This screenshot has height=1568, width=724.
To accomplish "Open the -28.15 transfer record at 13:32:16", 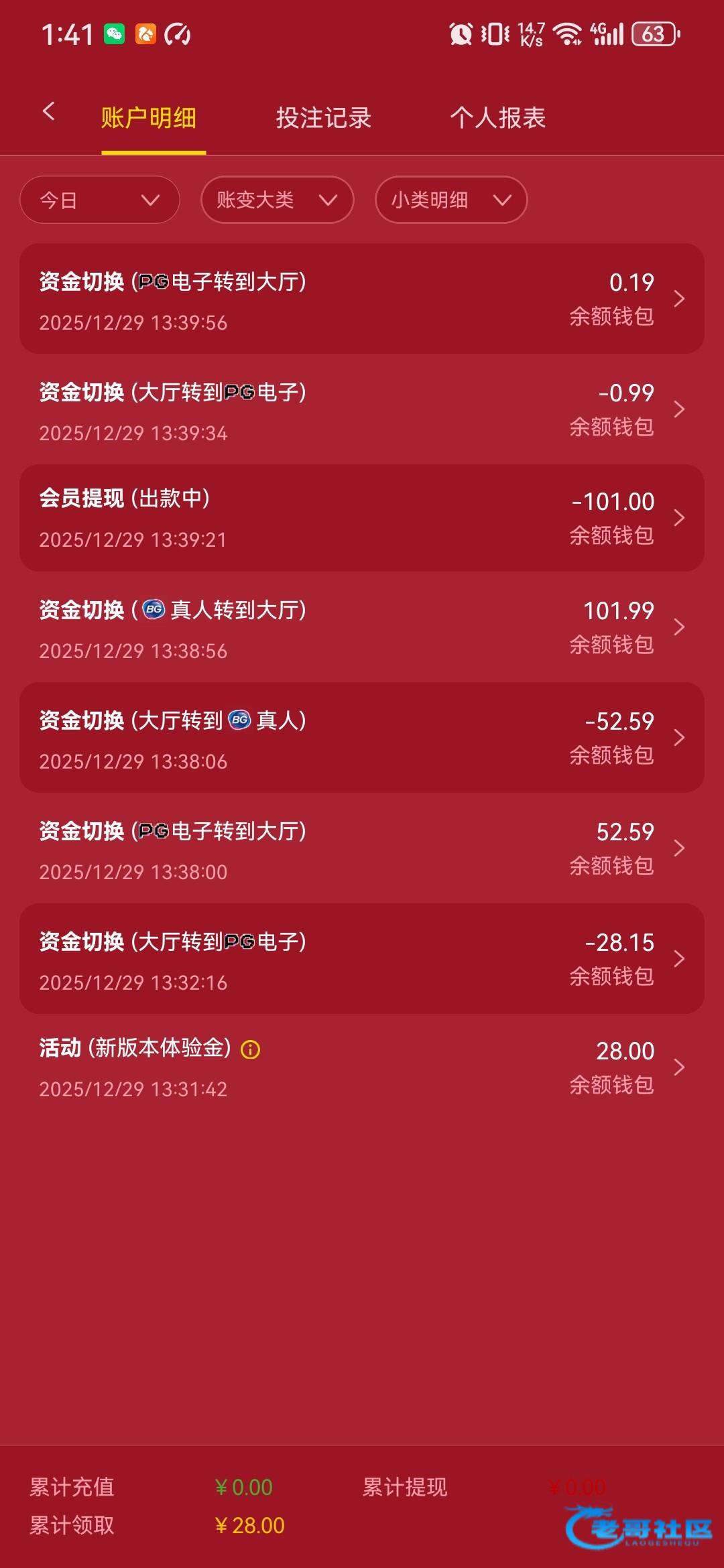I will (362, 959).
